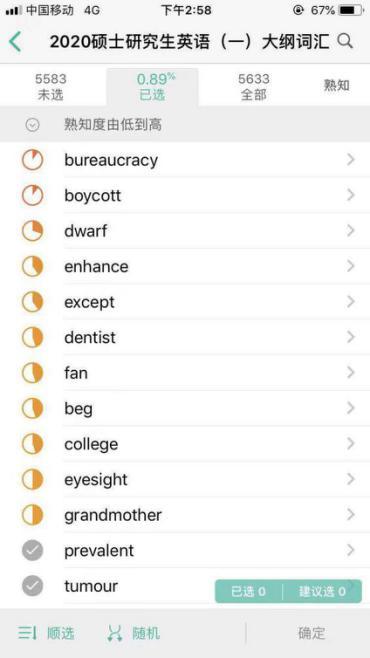Switch to the 熟知 tab
Viewport: 370px width, 658px height.
pyautogui.click(x=336, y=86)
